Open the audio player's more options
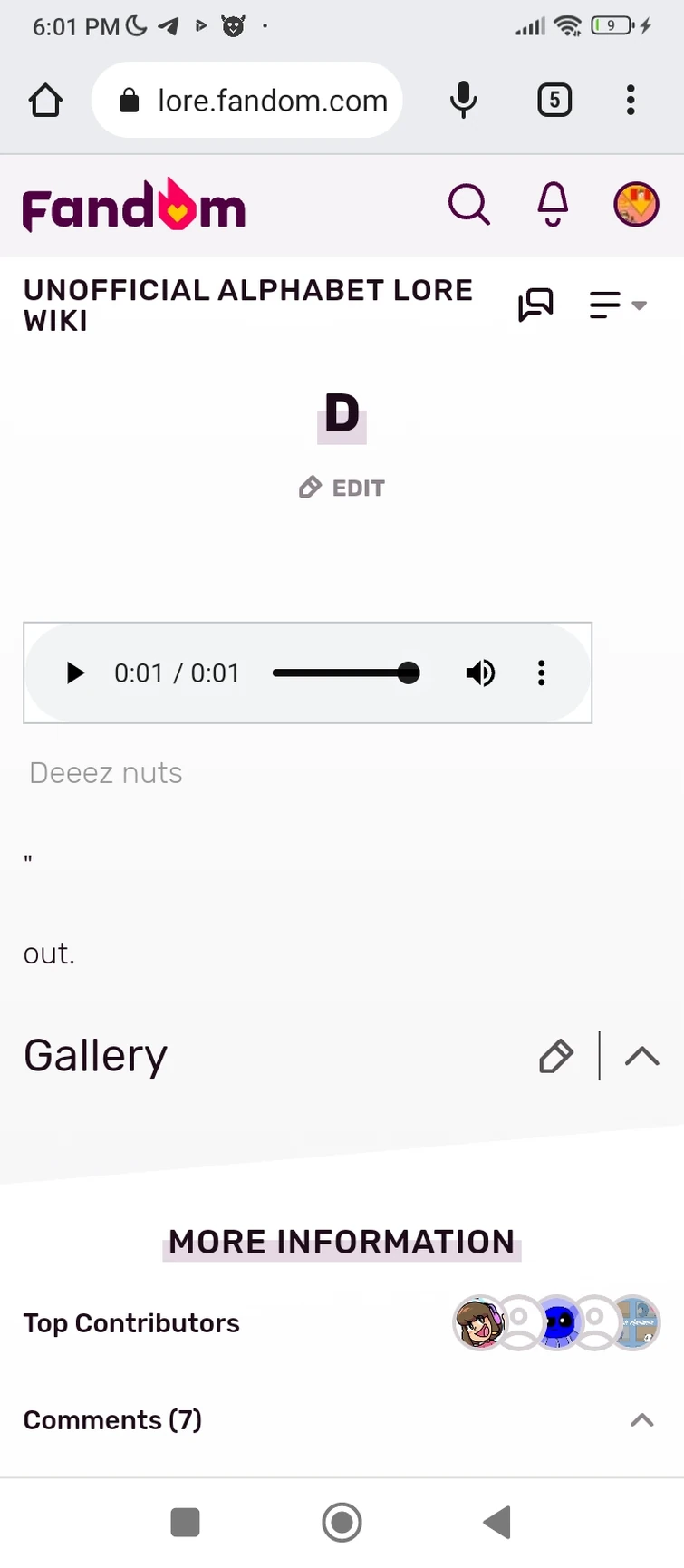 542,673
